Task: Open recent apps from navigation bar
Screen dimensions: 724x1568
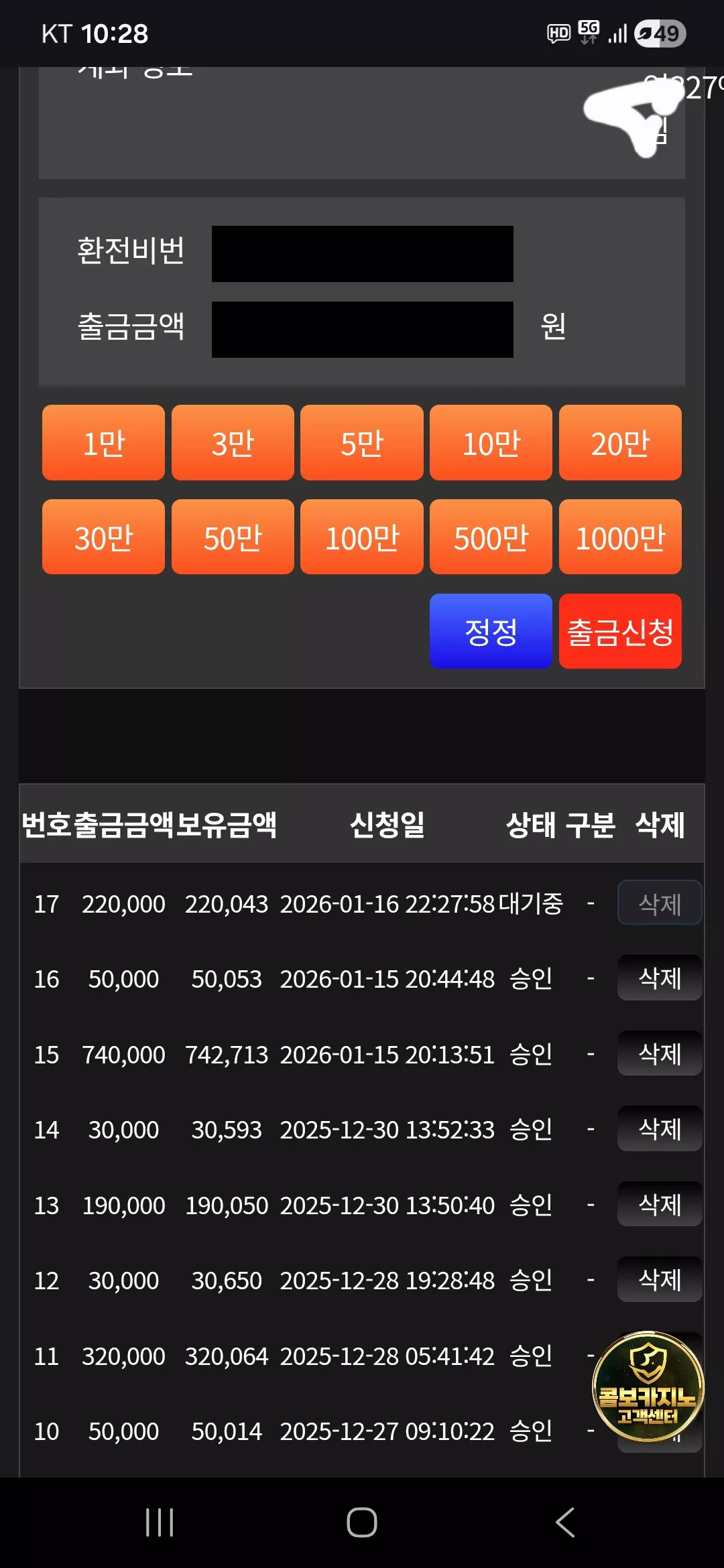Action: pos(160,1522)
